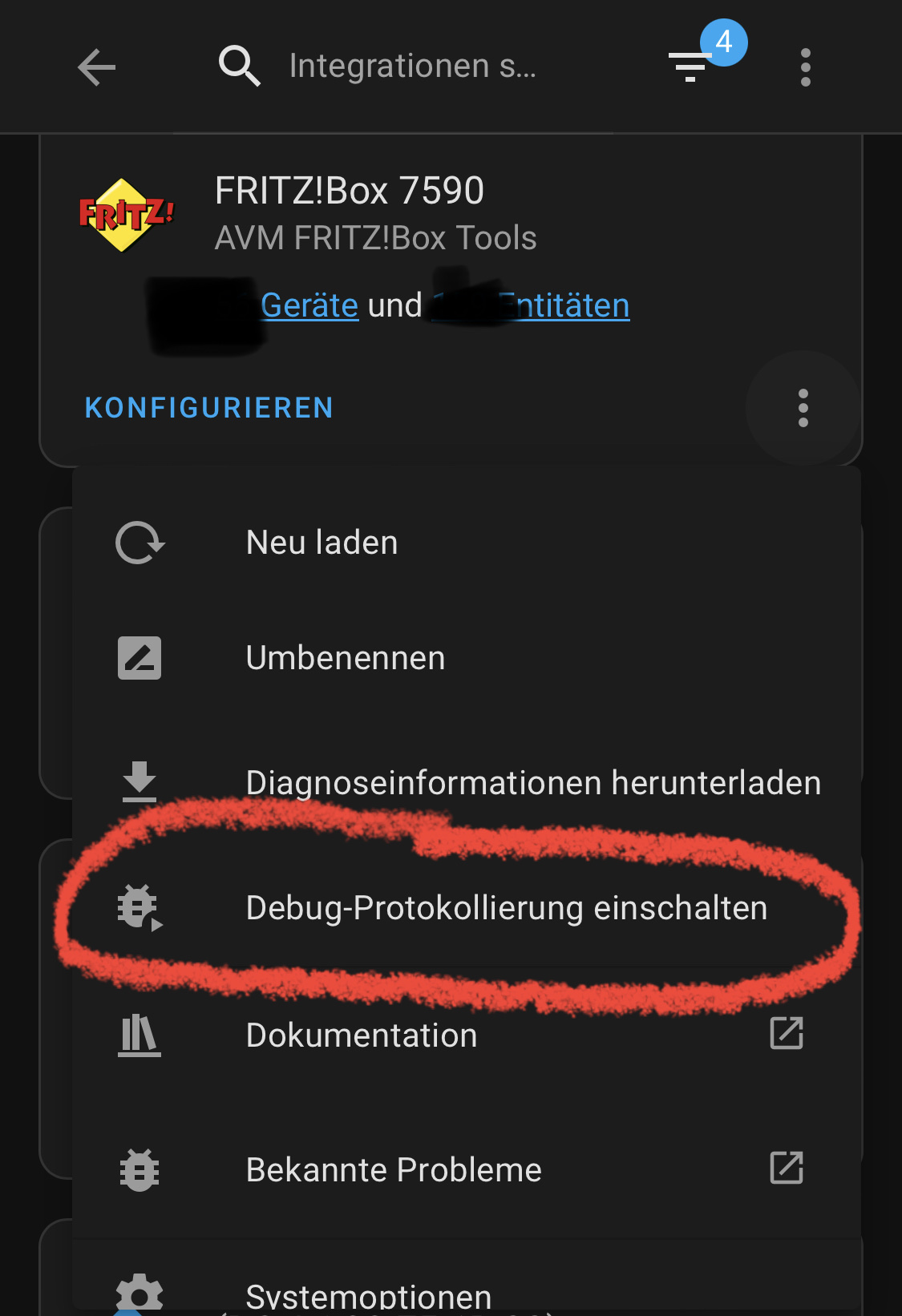The width and height of the screenshot is (902, 1316).
Task: Open the three-dot menu in the top bar
Action: coord(803,67)
